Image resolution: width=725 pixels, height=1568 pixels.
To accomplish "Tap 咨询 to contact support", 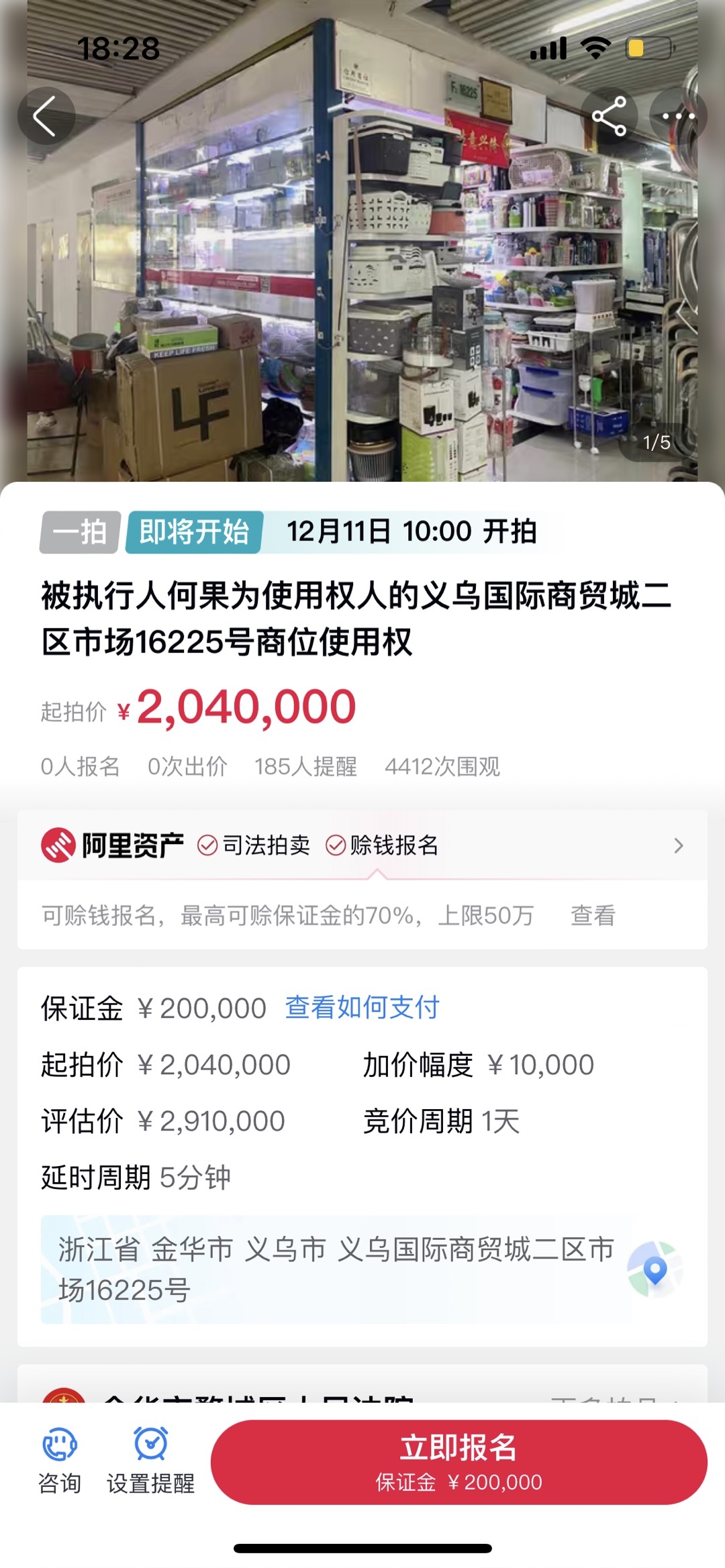I will (x=60, y=1461).
